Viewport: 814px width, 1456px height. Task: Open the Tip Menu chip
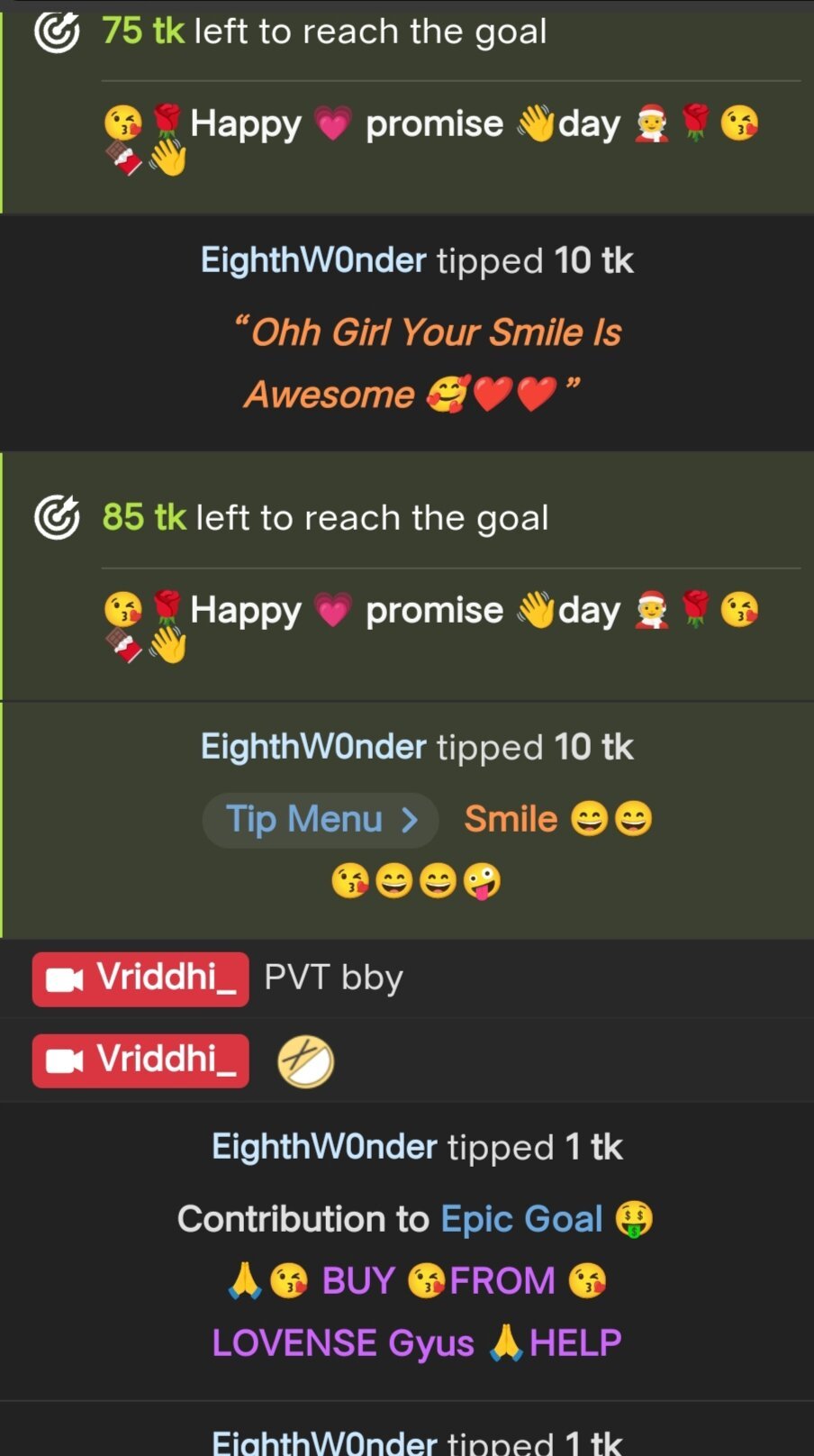coord(321,820)
